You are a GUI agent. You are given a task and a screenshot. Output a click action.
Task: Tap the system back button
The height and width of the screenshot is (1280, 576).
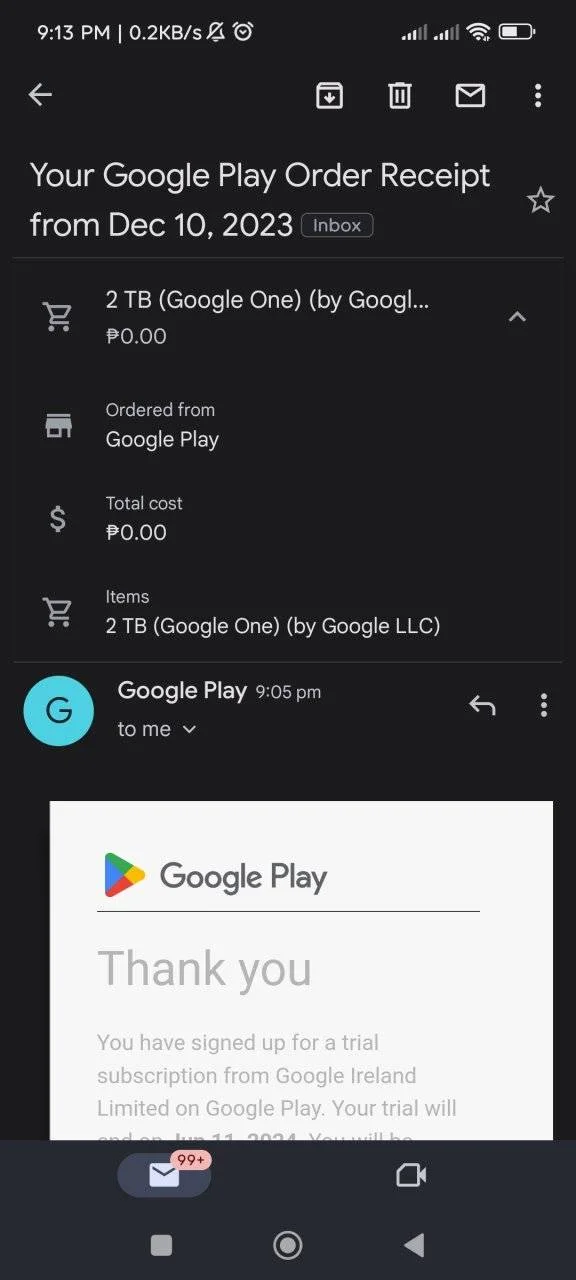point(414,1245)
